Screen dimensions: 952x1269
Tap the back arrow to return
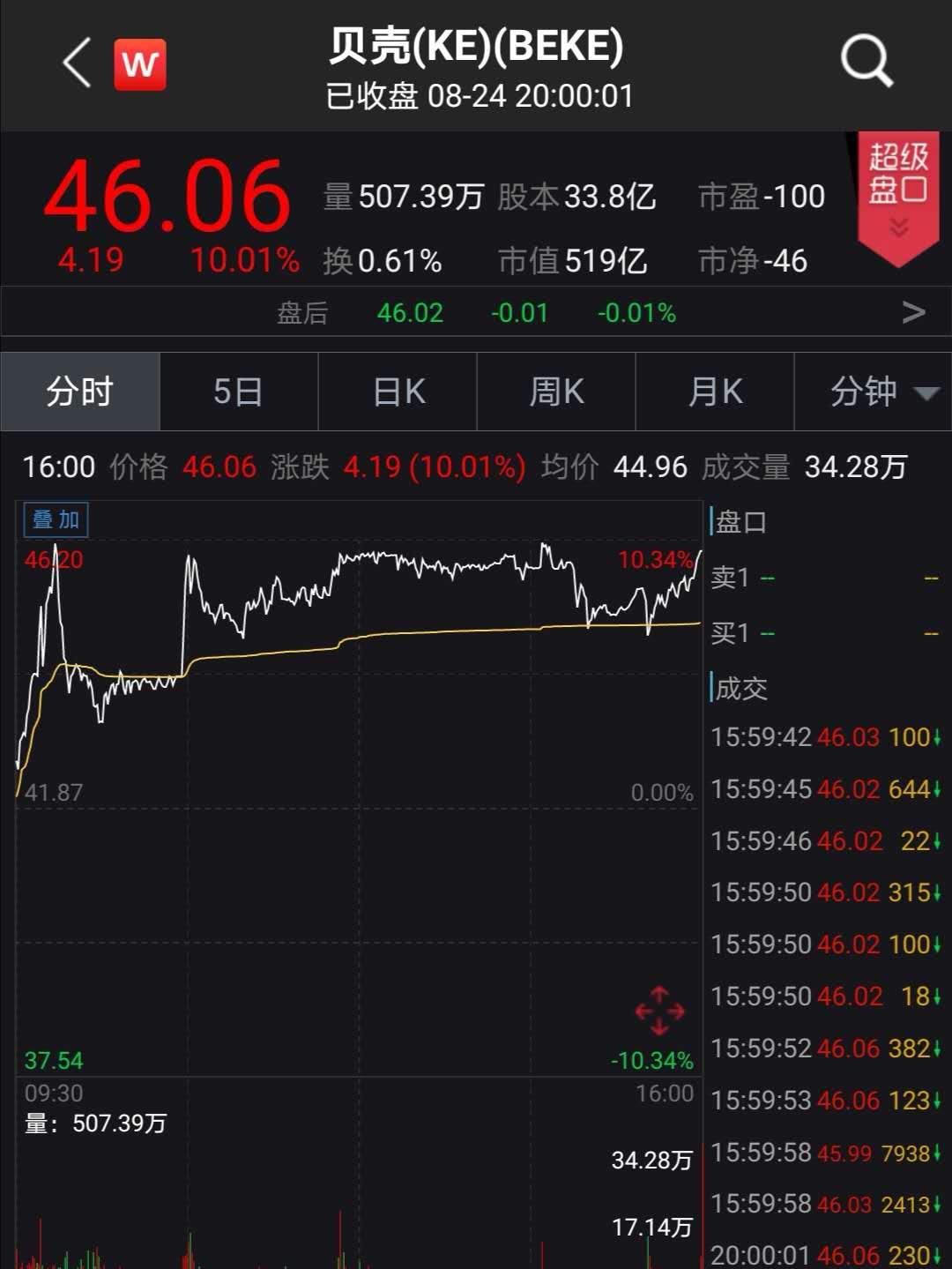pyautogui.click(x=76, y=63)
